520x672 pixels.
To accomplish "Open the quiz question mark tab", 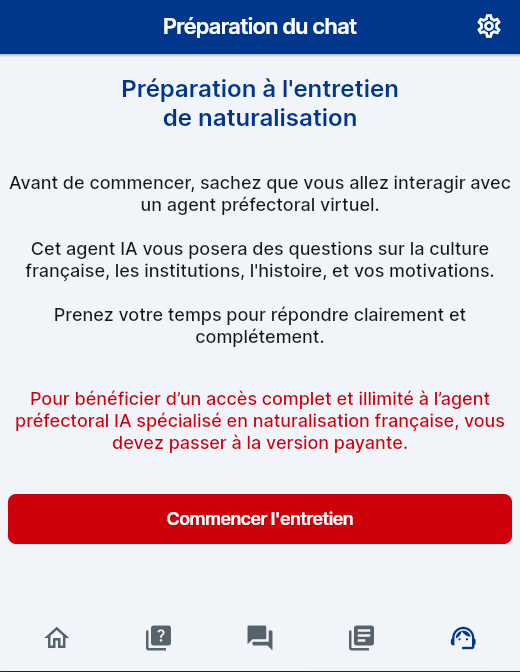I will (159, 638).
